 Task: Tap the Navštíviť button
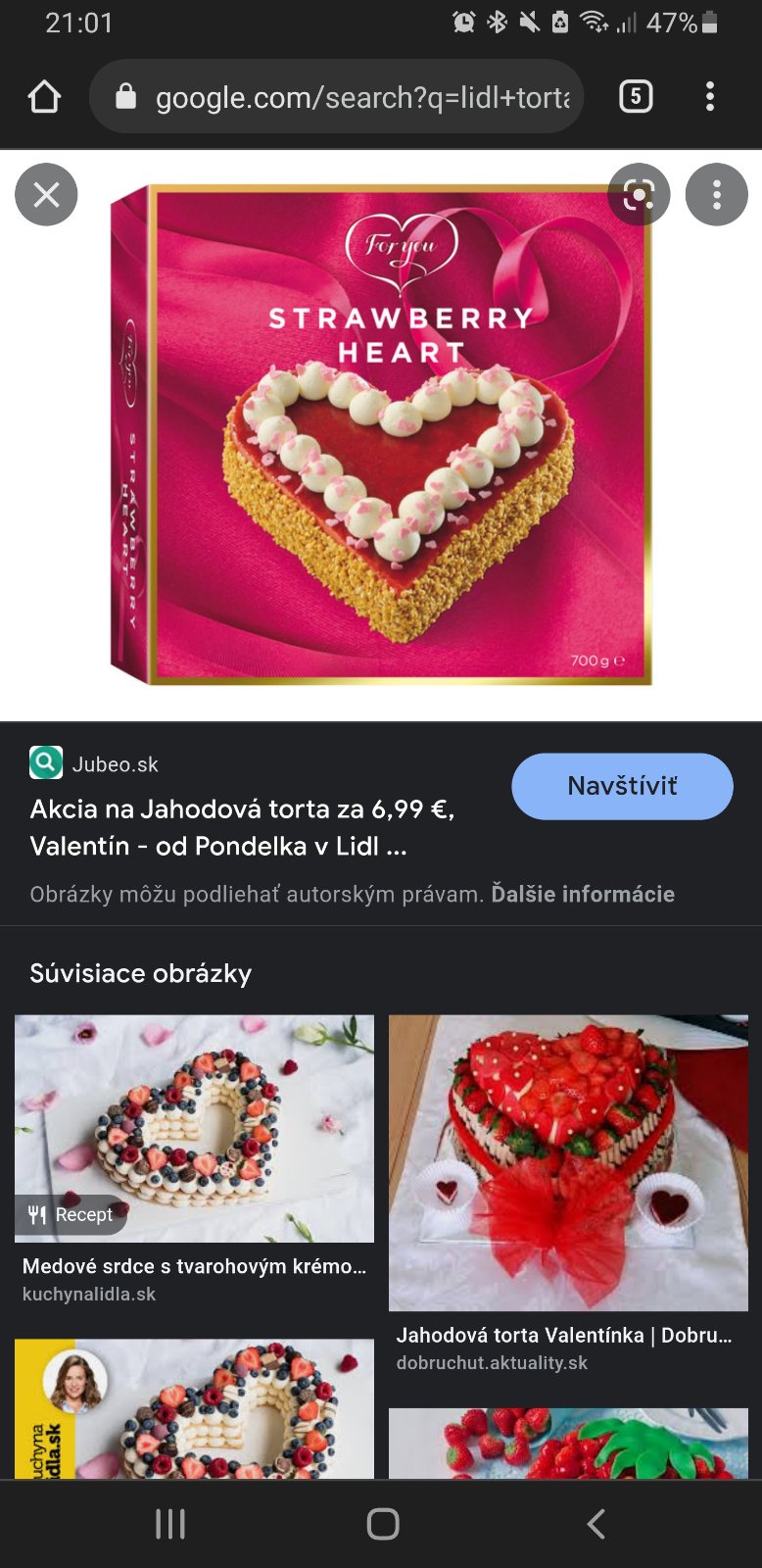622,786
